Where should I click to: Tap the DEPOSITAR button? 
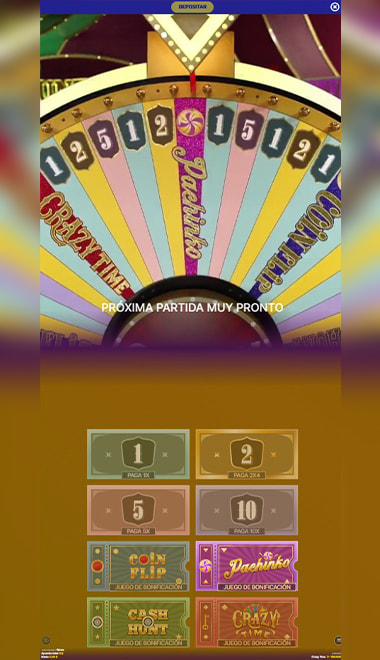coord(192,7)
